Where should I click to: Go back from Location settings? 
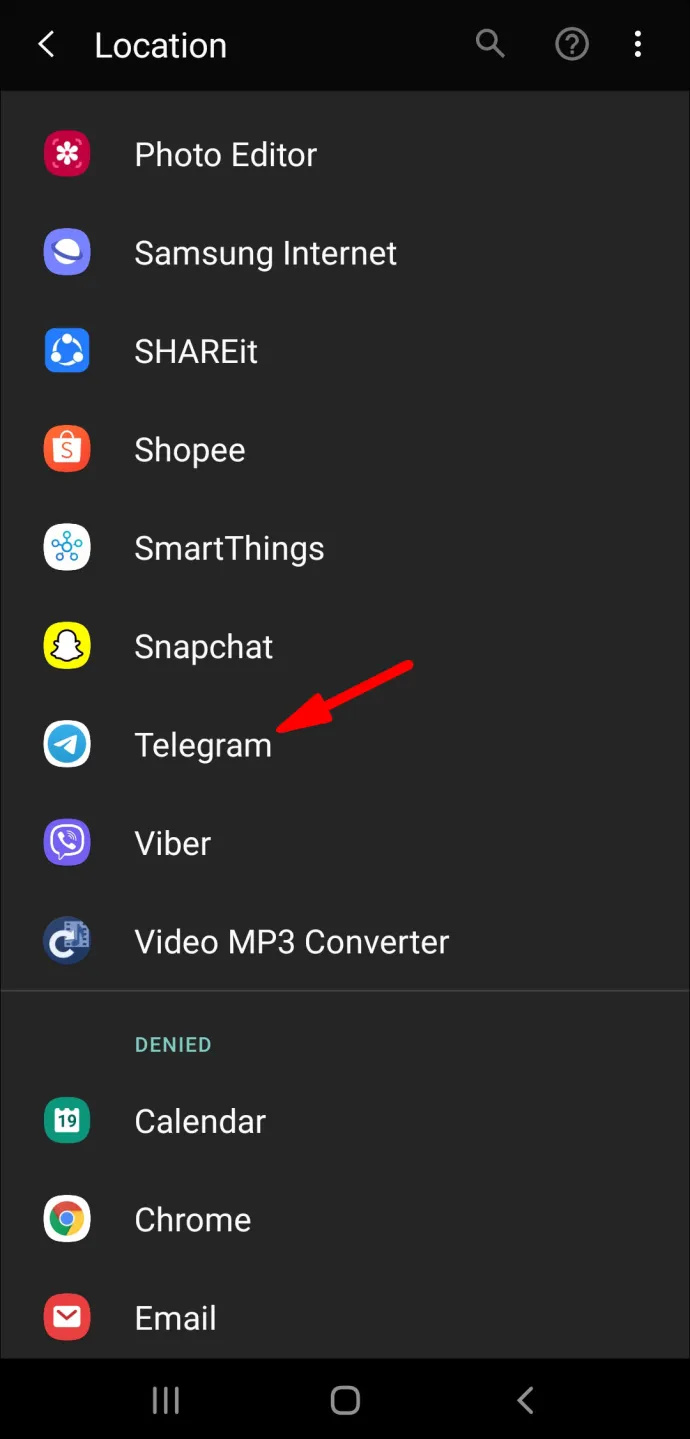46,45
